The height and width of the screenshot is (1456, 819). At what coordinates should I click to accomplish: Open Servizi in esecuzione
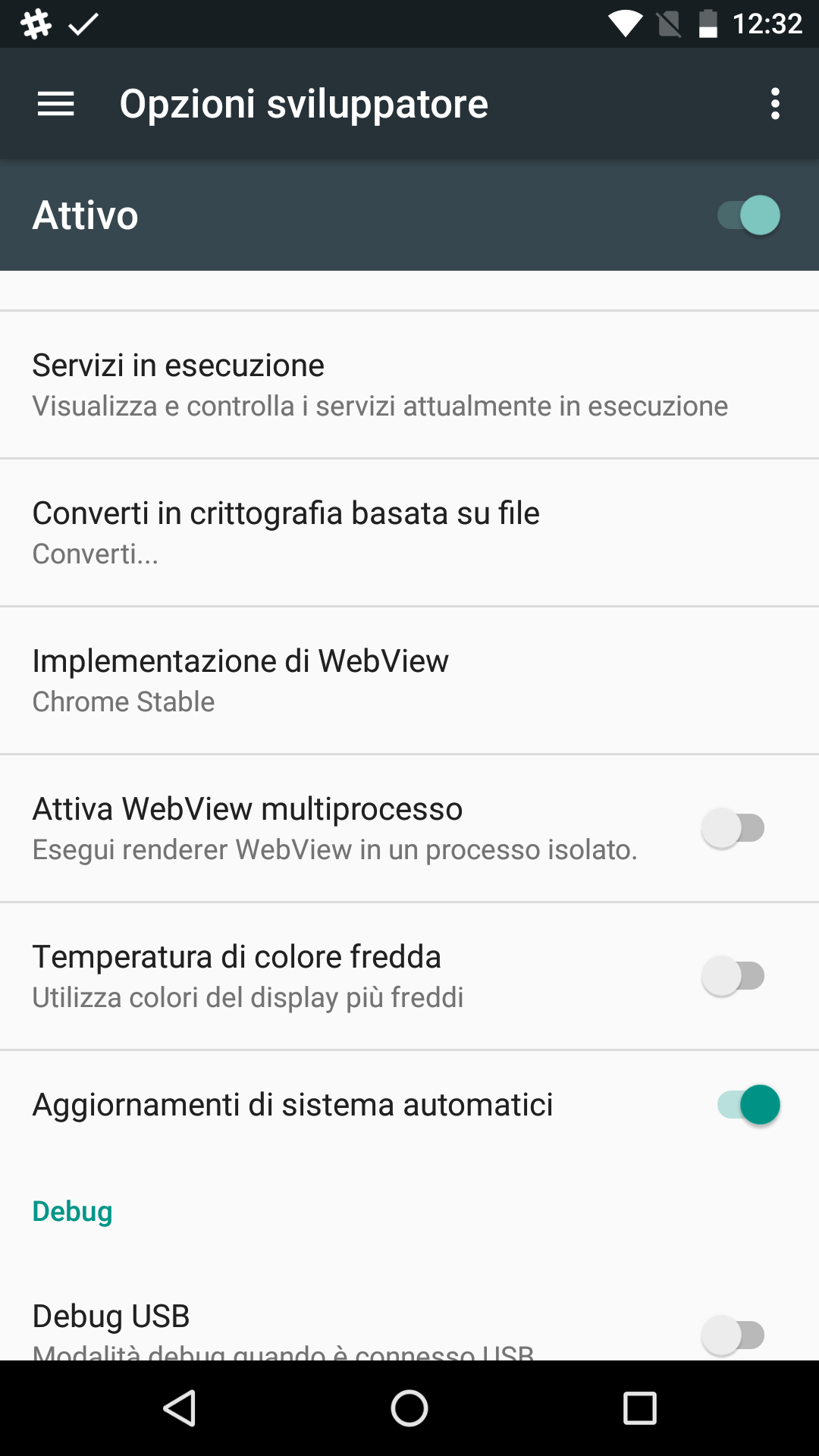tap(409, 384)
